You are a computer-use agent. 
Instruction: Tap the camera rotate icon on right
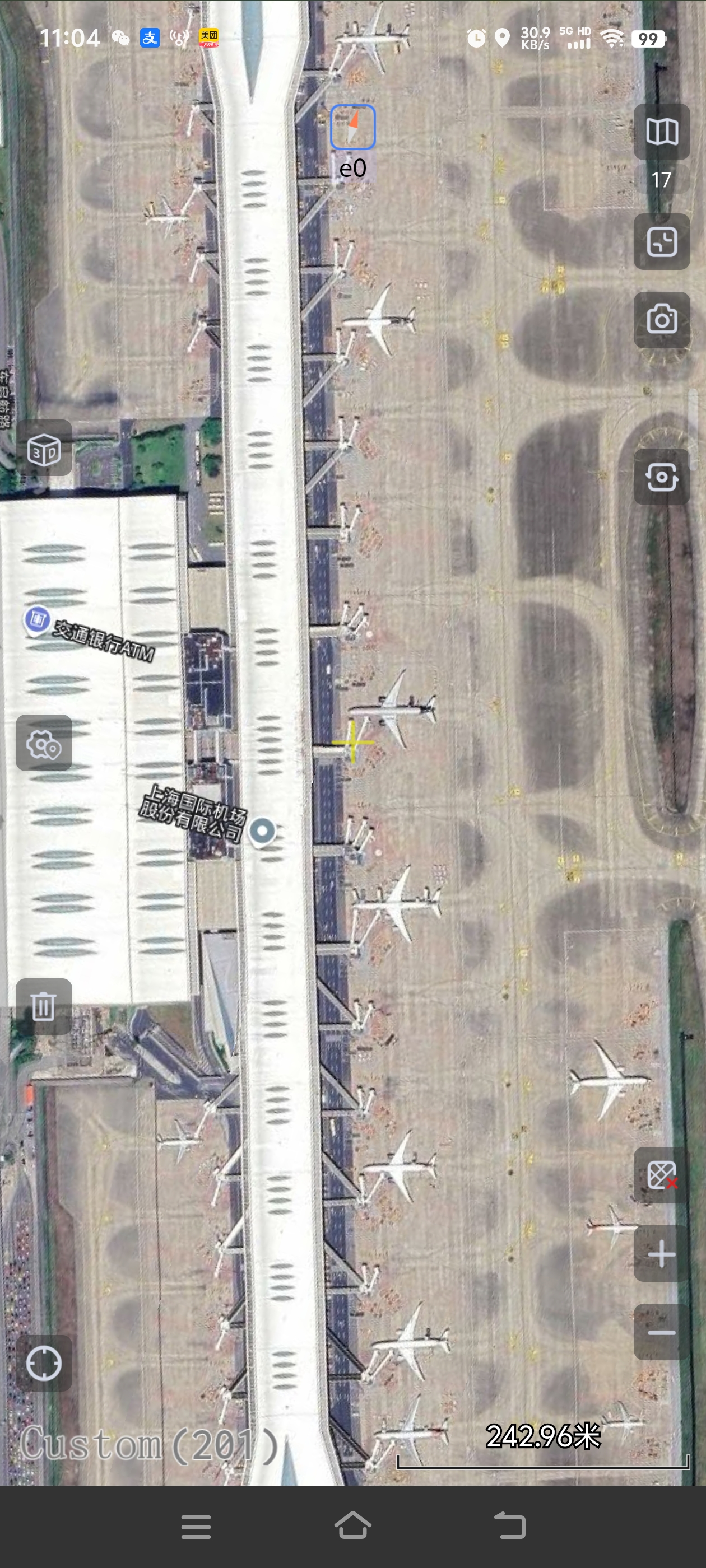[662, 477]
